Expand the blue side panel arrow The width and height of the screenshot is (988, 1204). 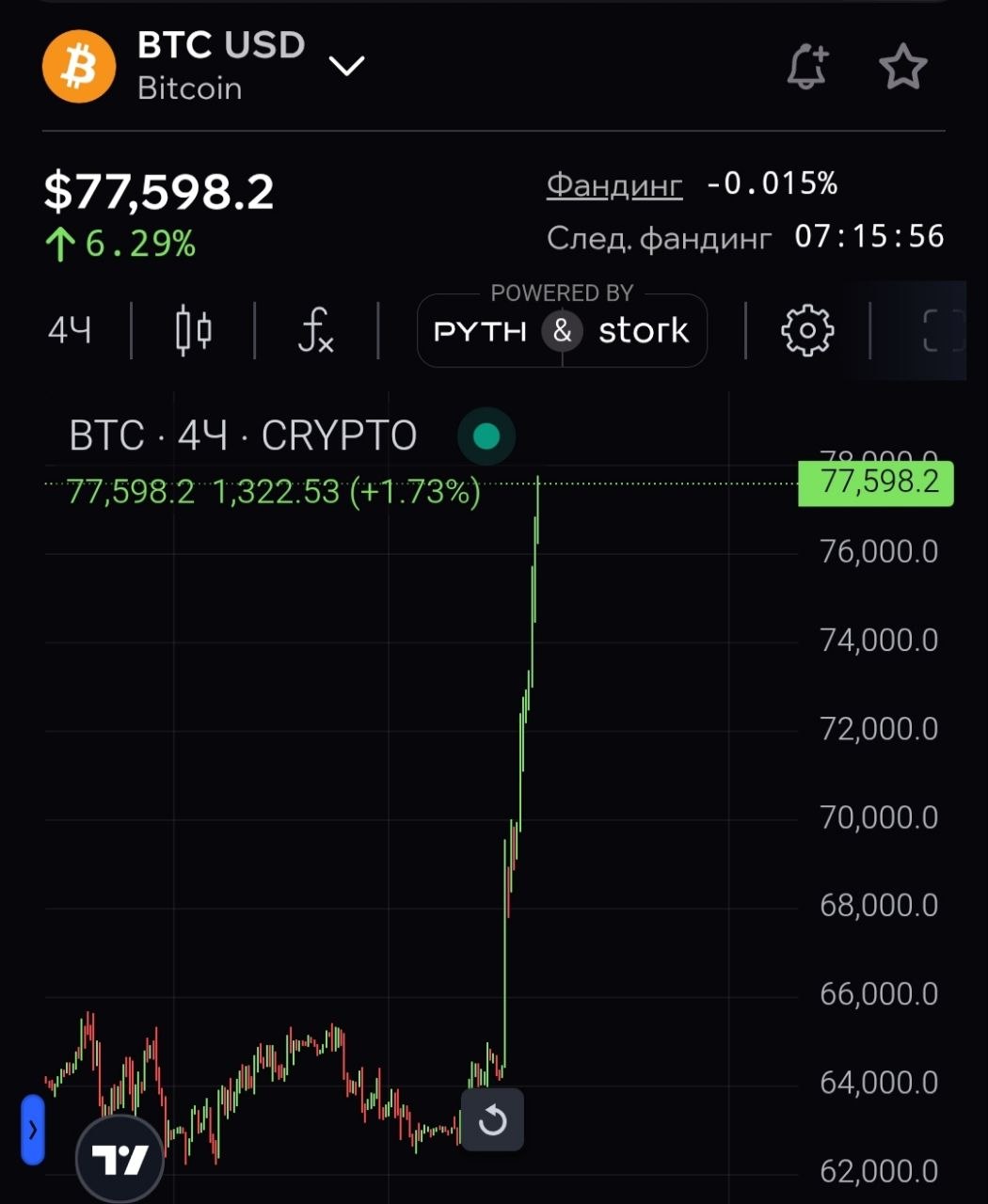(x=33, y=1130)
